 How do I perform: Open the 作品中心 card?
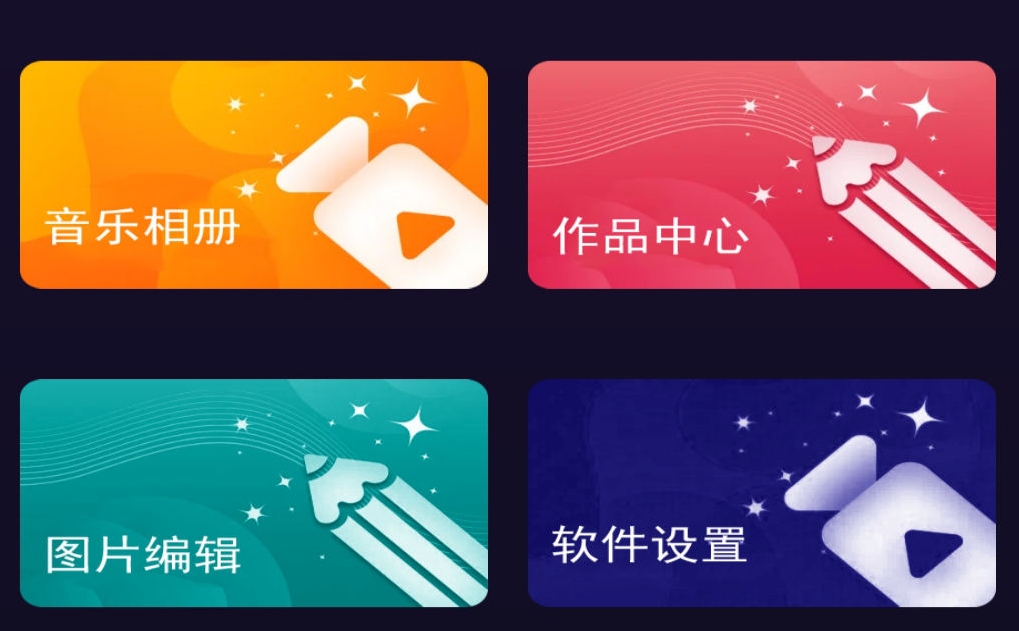tap(761, 175)
